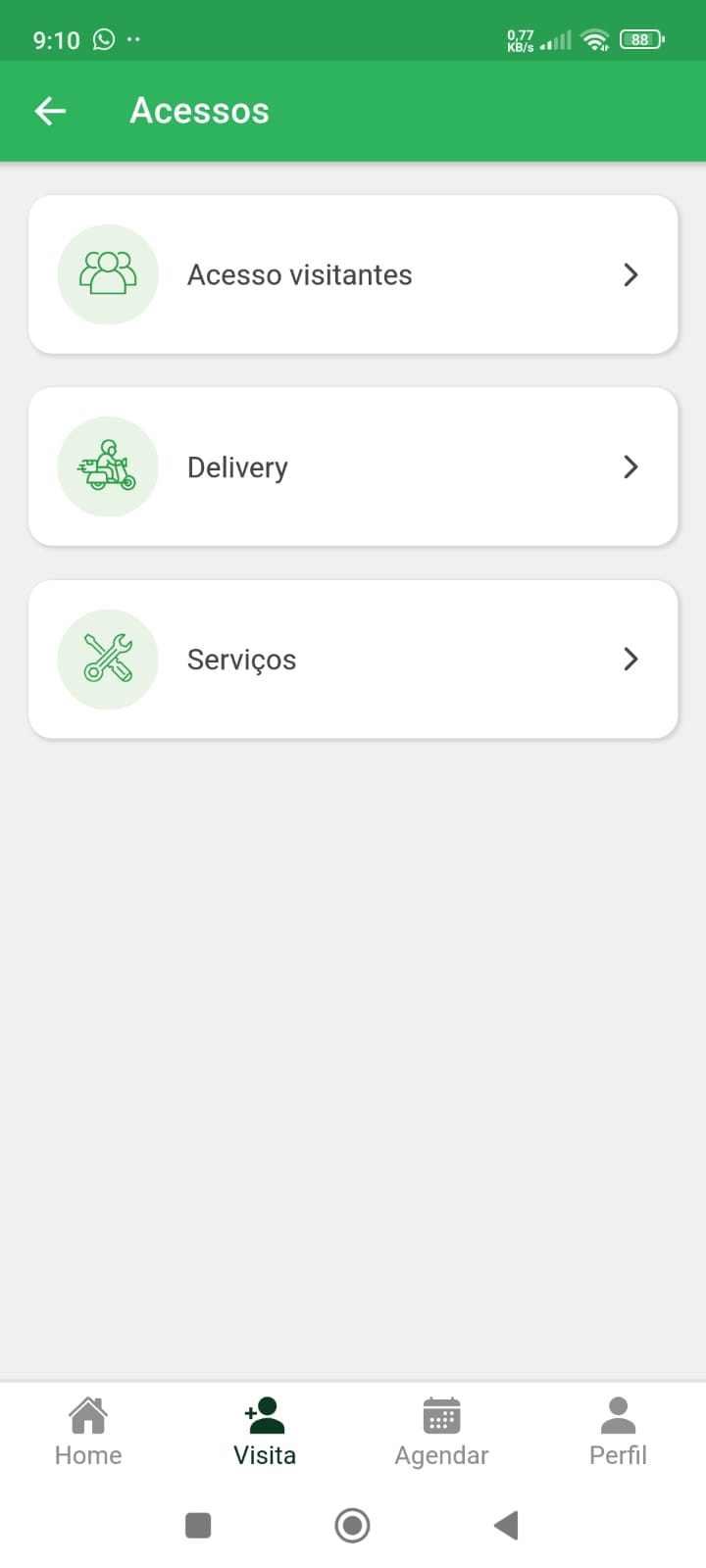Tap the system home button
This screenshot has width=706, height=1568.
coord(352,1525)
